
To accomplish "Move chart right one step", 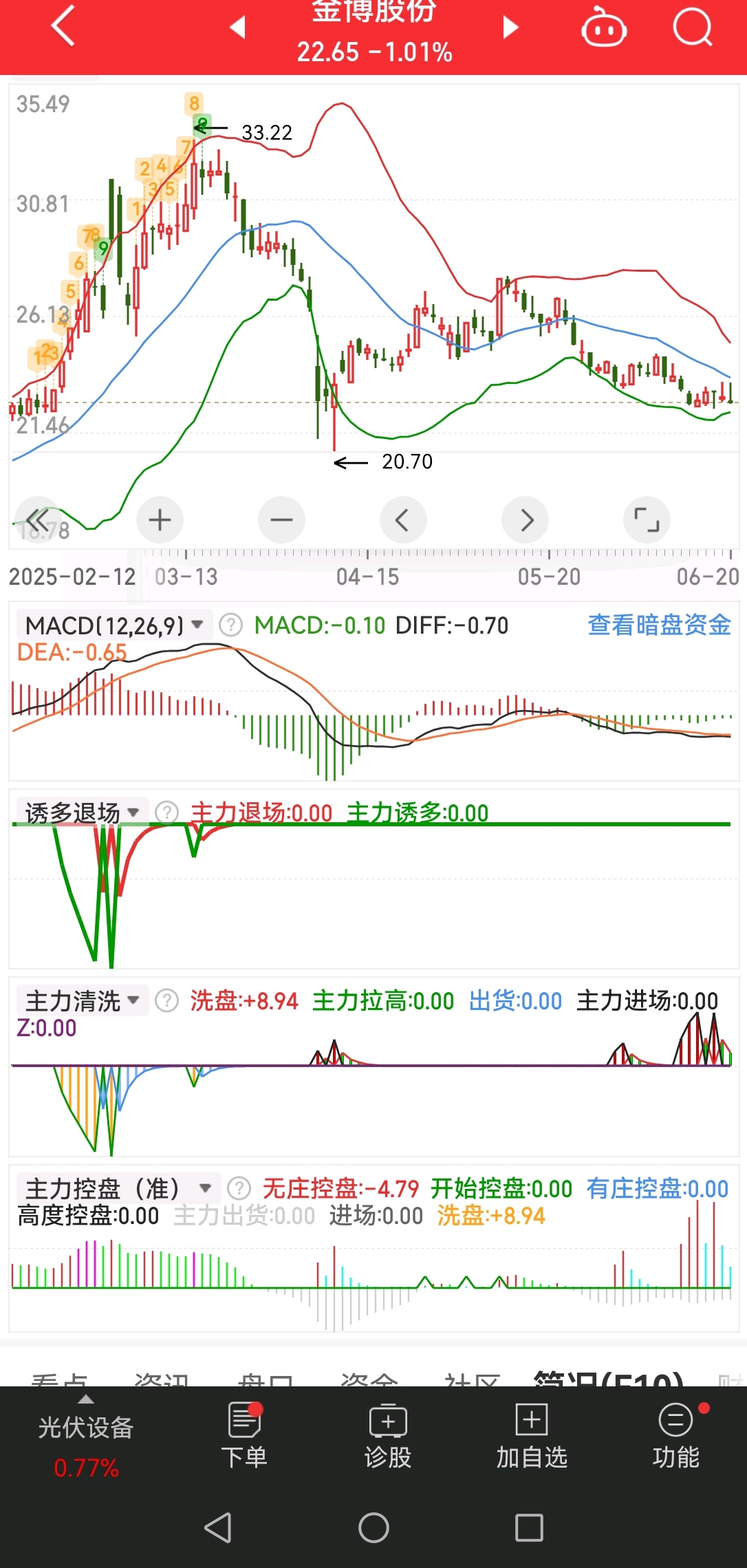I will click(x=526, y=520).
